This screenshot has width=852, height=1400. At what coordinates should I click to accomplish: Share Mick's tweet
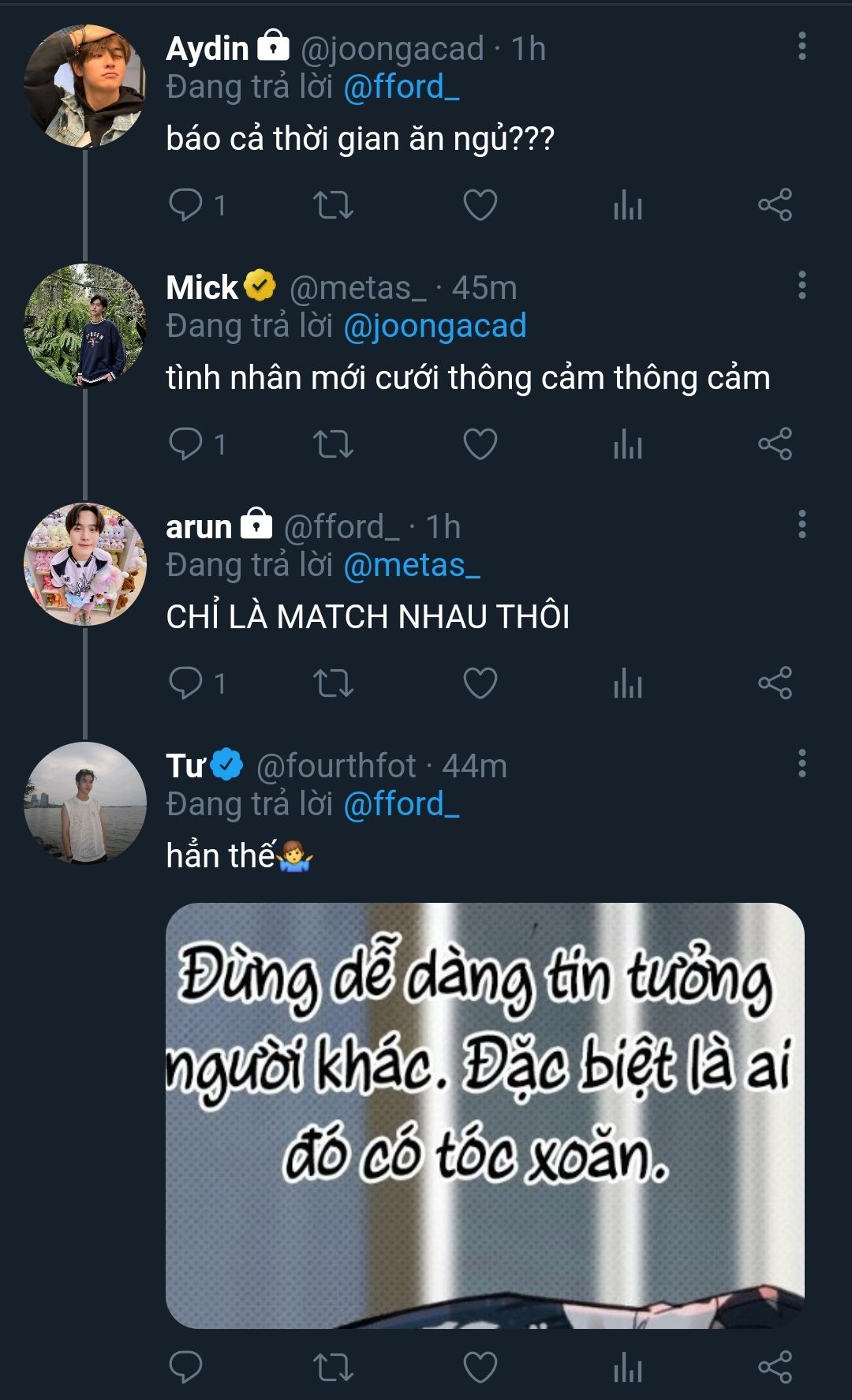coord(775,444)
